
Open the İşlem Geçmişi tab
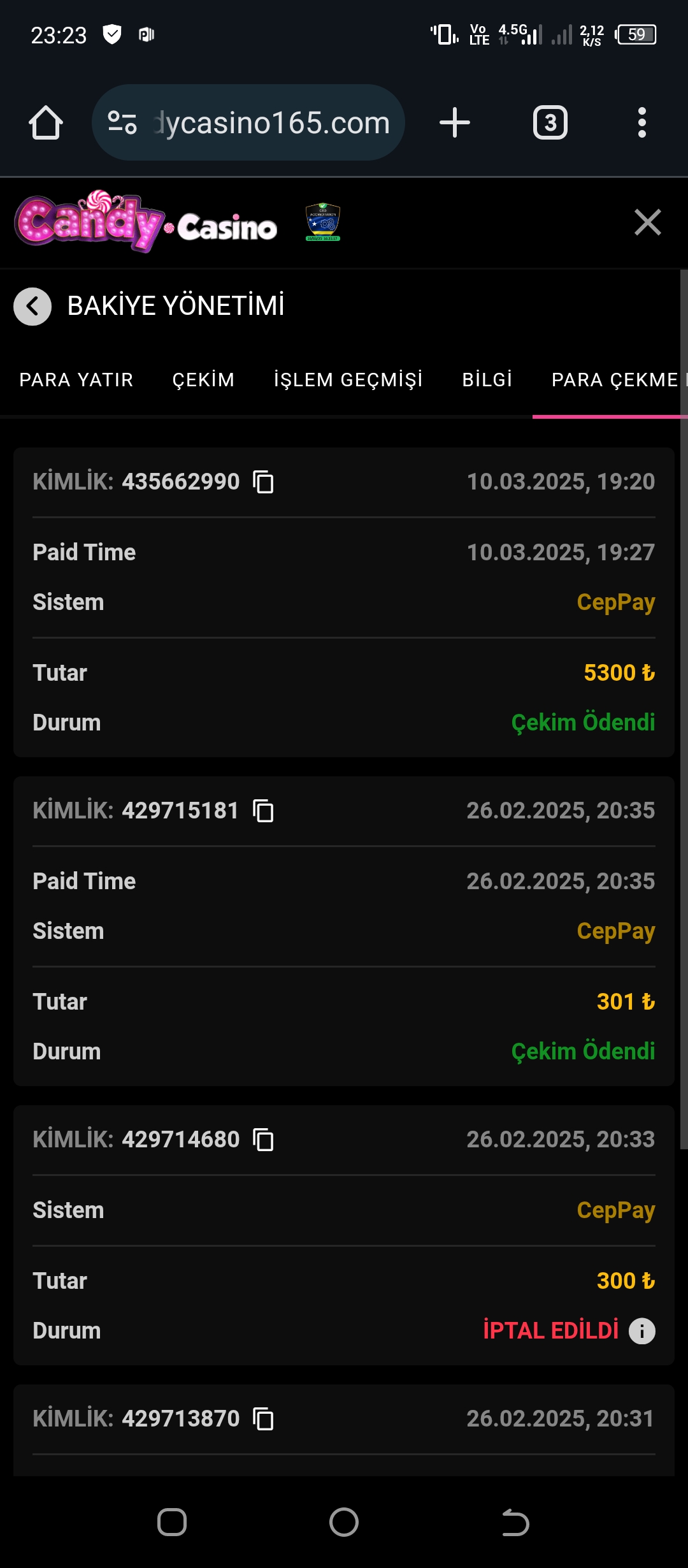[348, 380]
